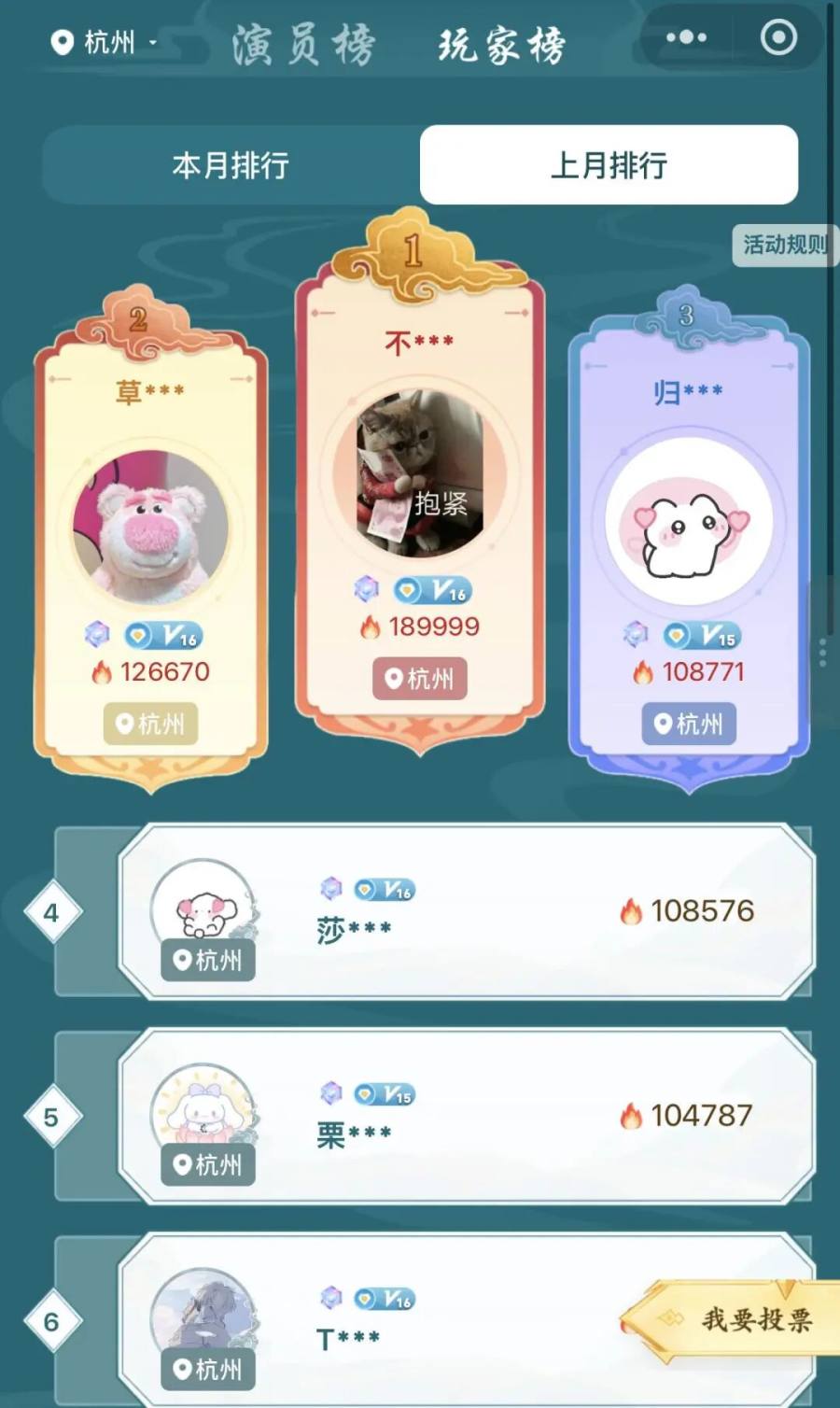Select the 本月排行 tab
The image size is (840, 1408).
pos(231,165)
